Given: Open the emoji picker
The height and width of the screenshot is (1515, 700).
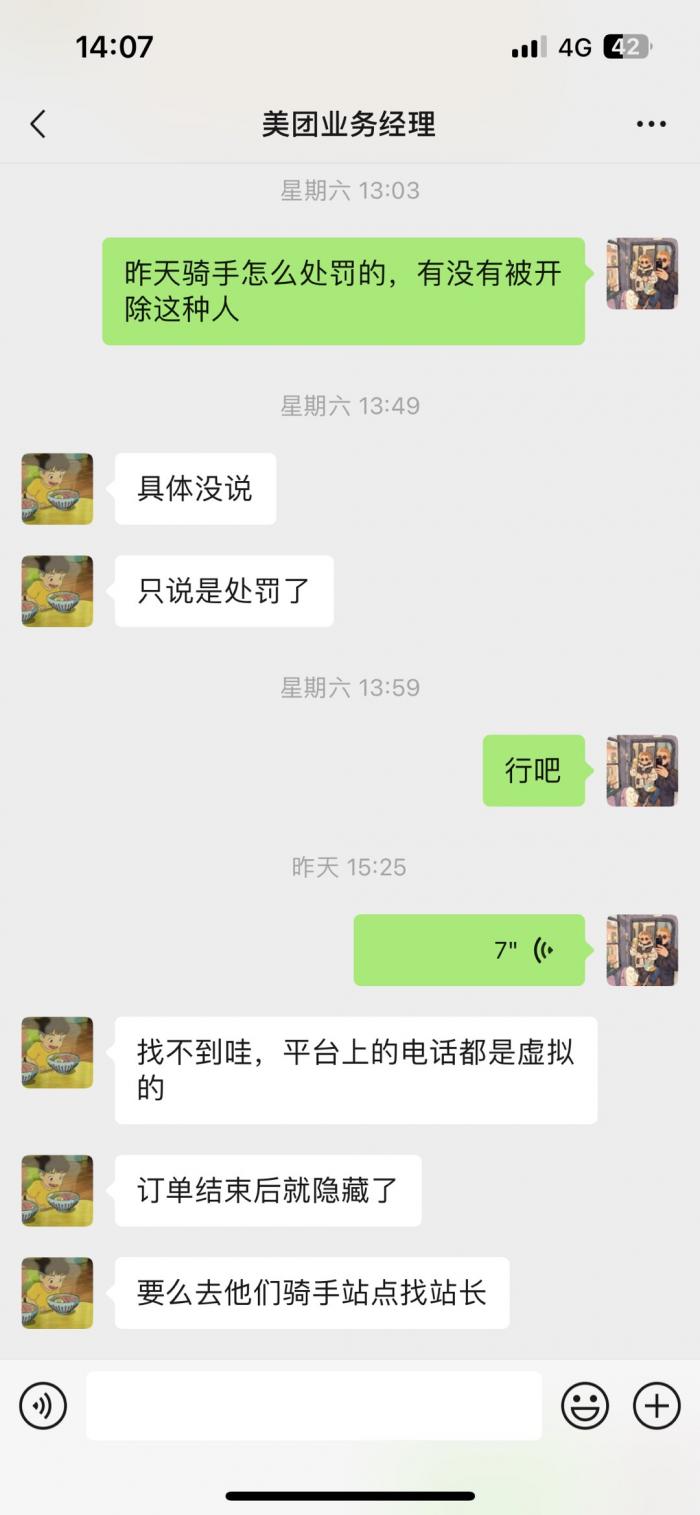Looking at the screenshot, I should 585,1406.
